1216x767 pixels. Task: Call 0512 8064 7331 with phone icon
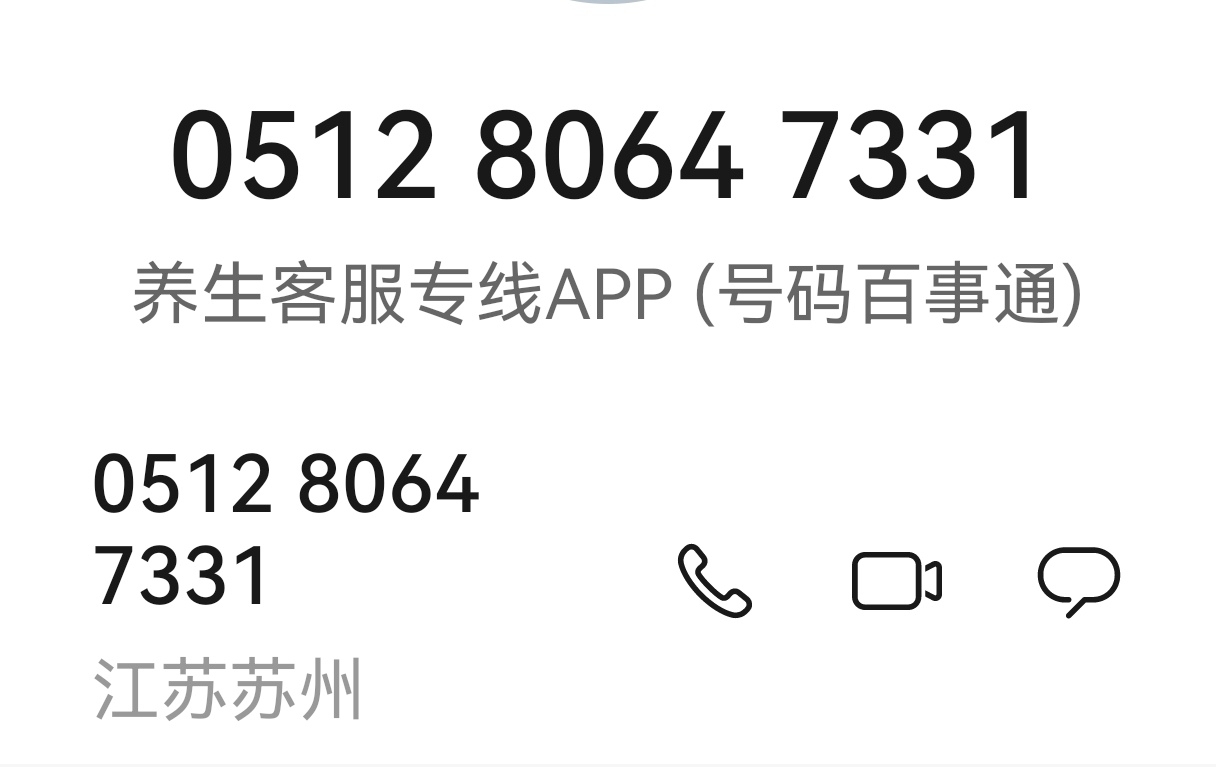[714, 581]
